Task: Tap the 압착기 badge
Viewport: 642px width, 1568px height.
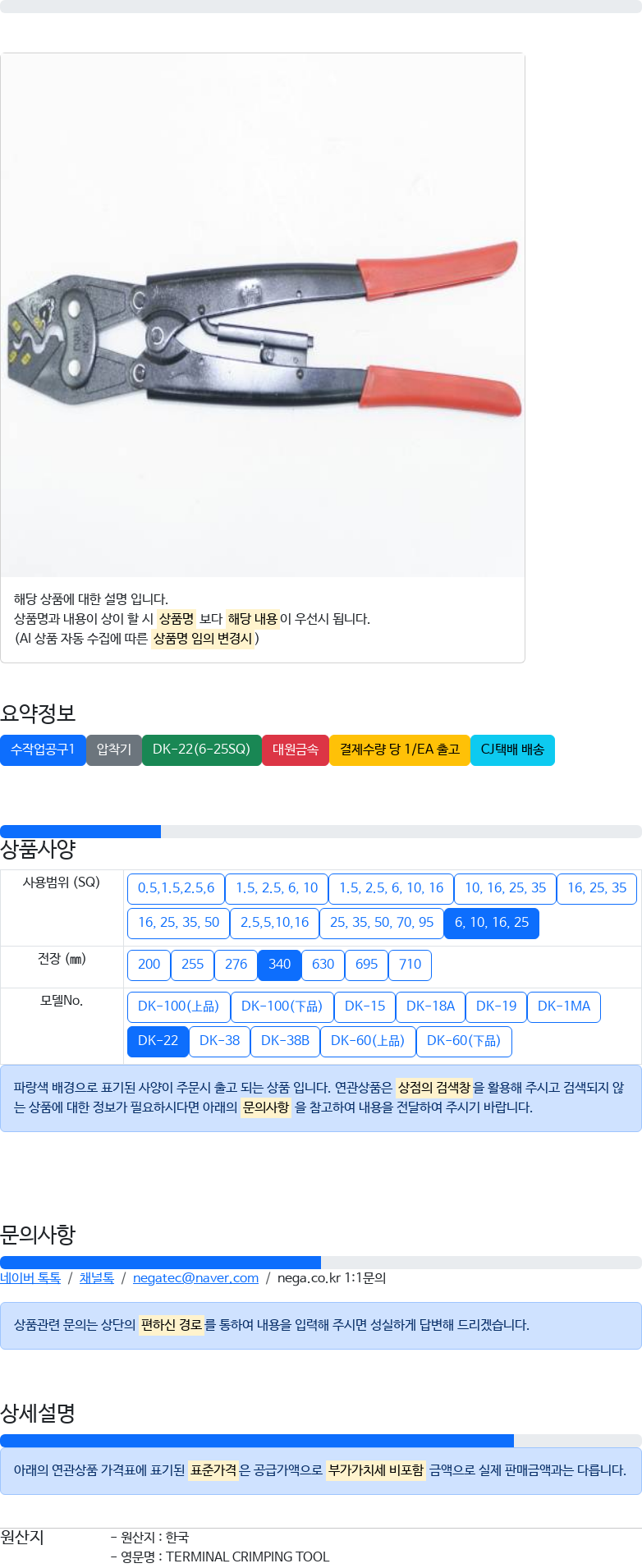Action: [114, 750]
